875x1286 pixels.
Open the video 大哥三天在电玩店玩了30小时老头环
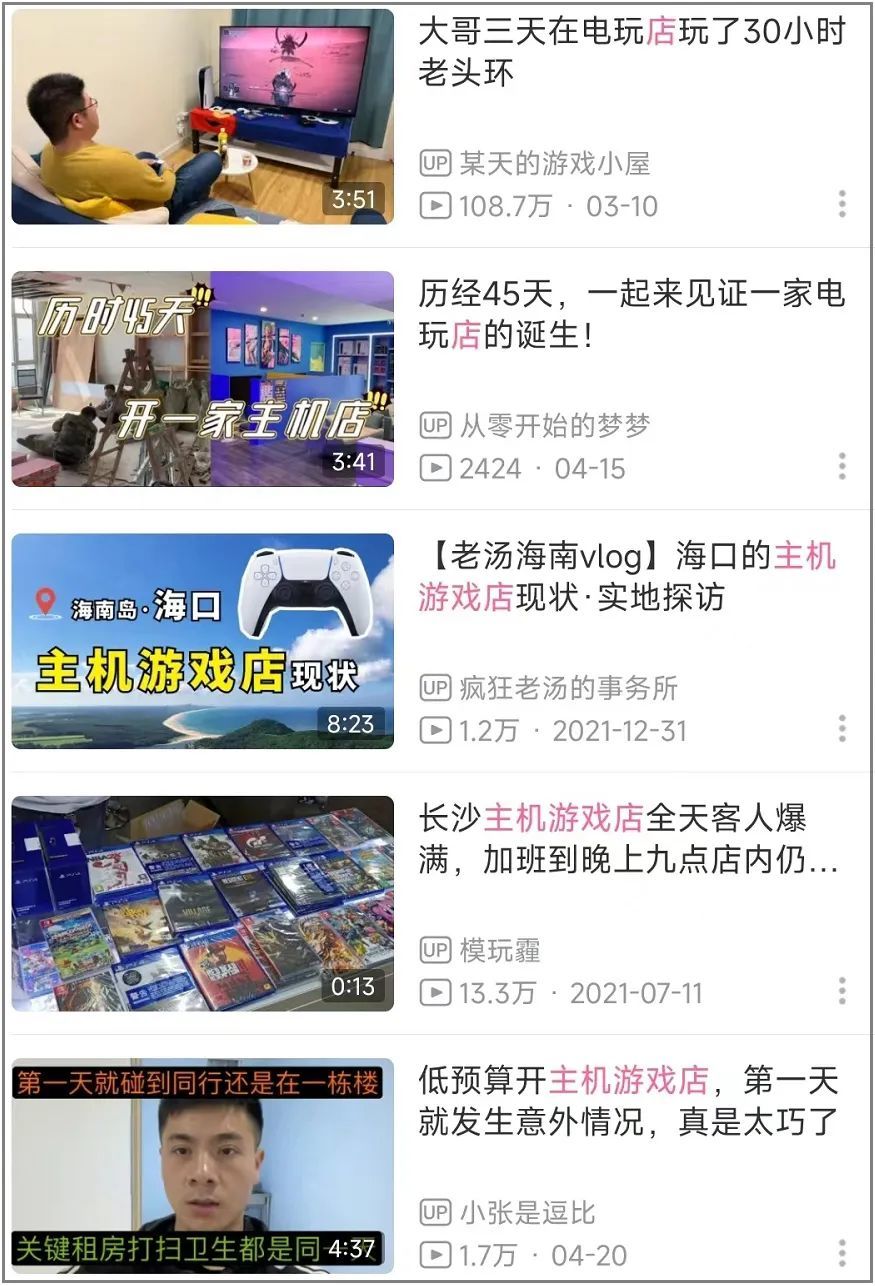(x=631, y=52)
